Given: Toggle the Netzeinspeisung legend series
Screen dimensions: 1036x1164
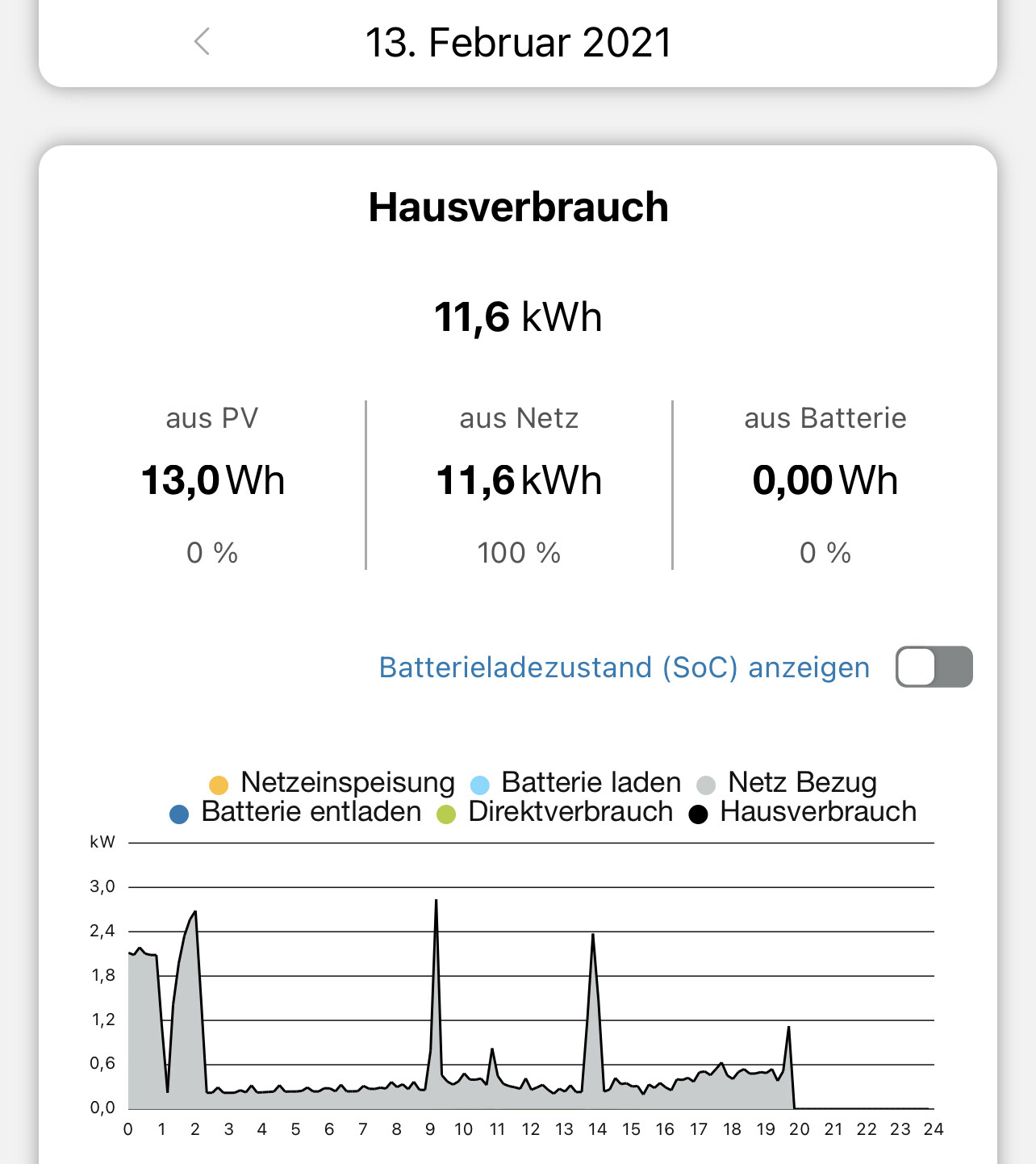Looking at the screenshot, I should 332,783.
